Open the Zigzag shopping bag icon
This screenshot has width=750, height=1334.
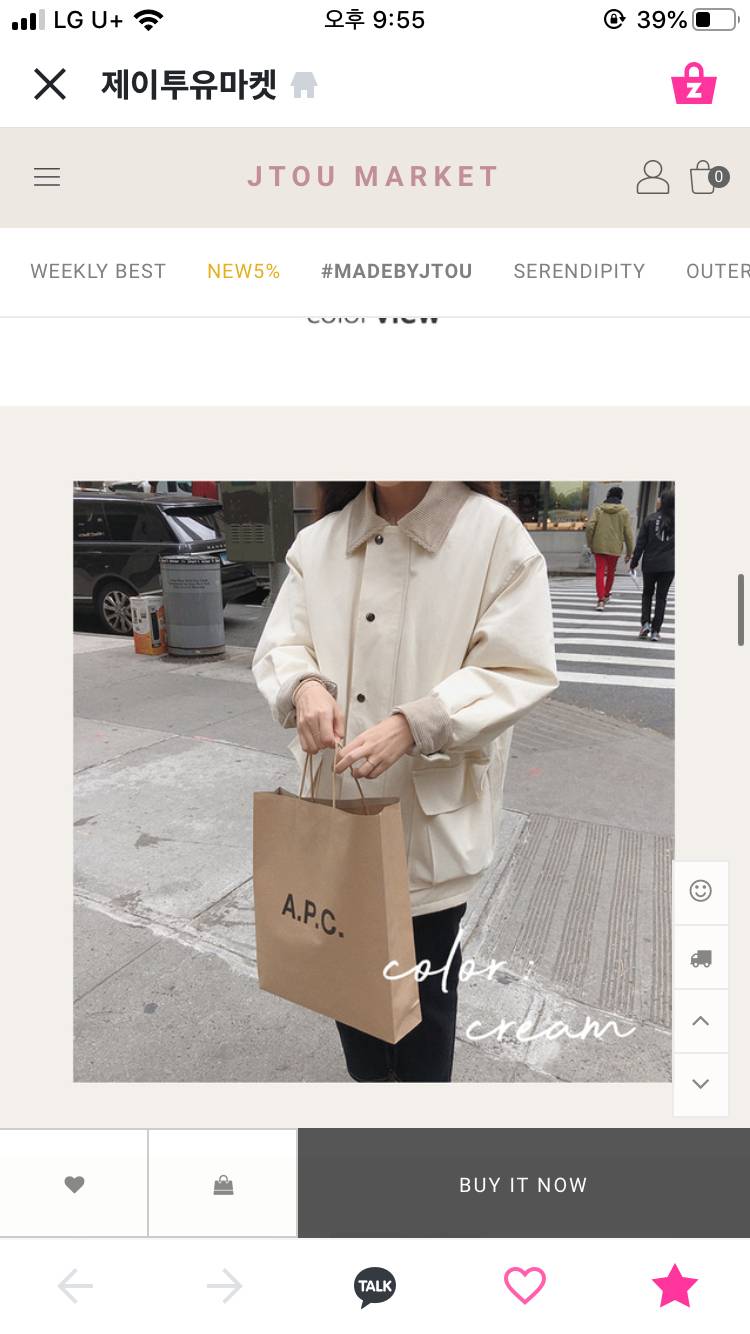pyautogui.click(x=693, y=85)
